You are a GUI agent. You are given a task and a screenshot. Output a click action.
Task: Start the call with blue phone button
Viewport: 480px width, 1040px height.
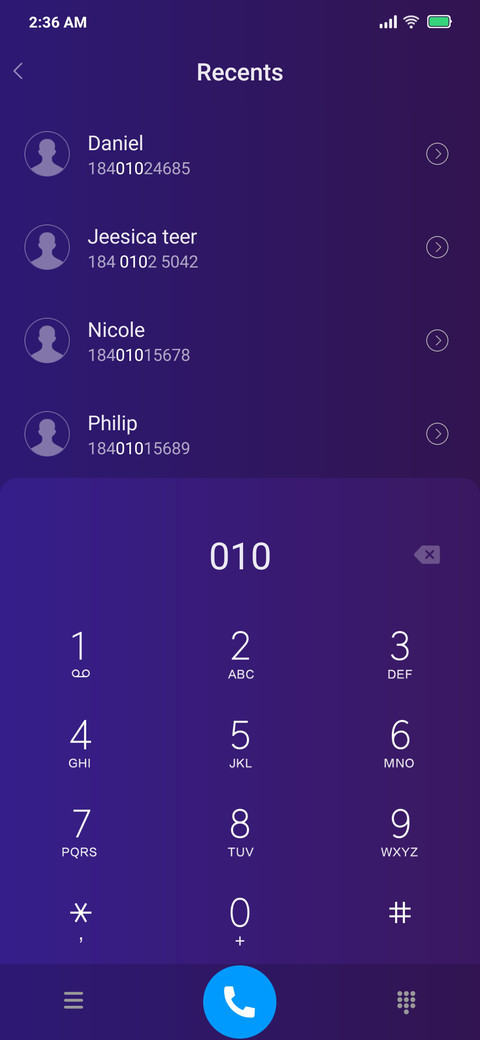point(240,1002)
